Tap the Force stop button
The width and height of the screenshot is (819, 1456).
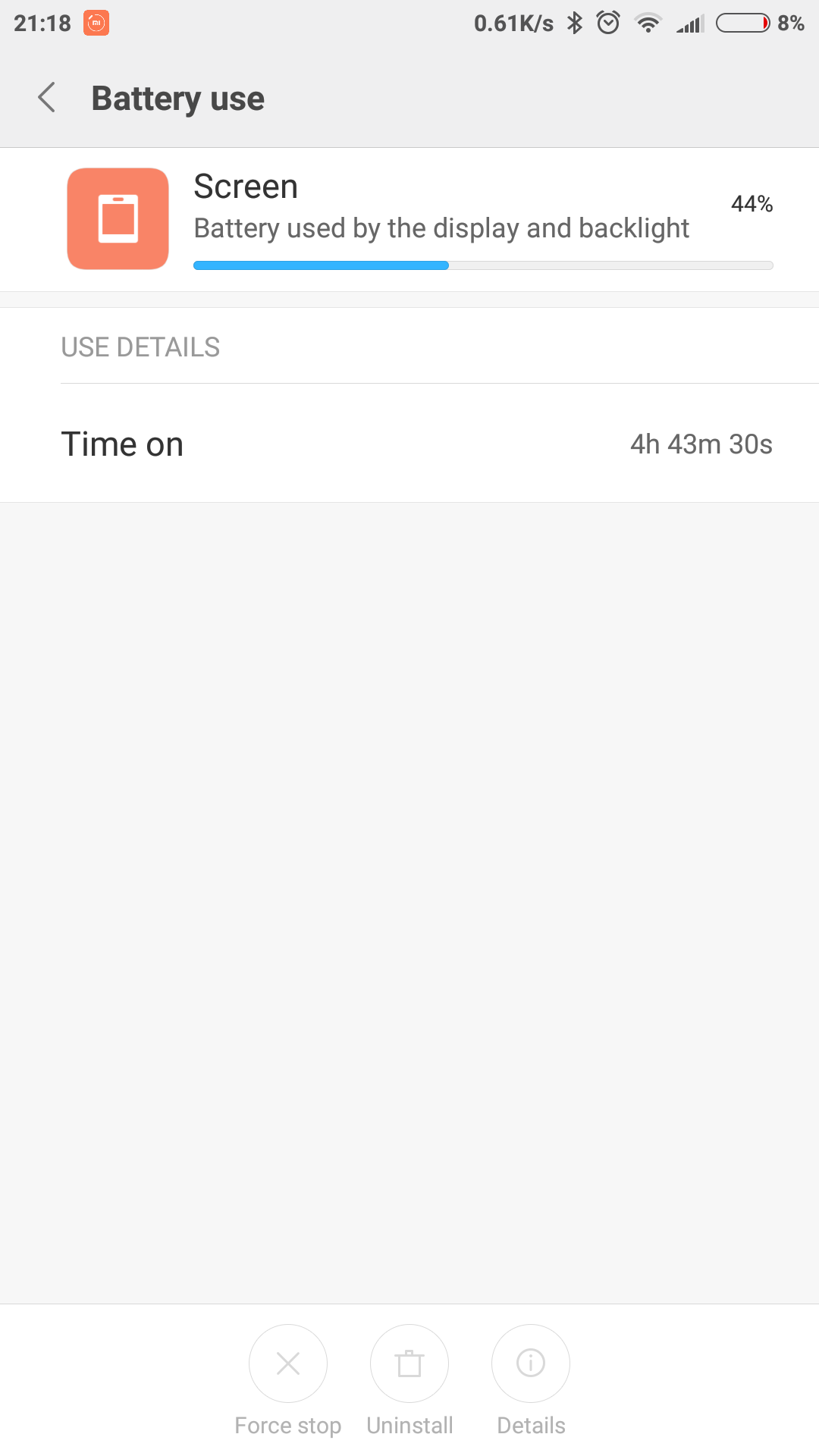pos(288,1363)
